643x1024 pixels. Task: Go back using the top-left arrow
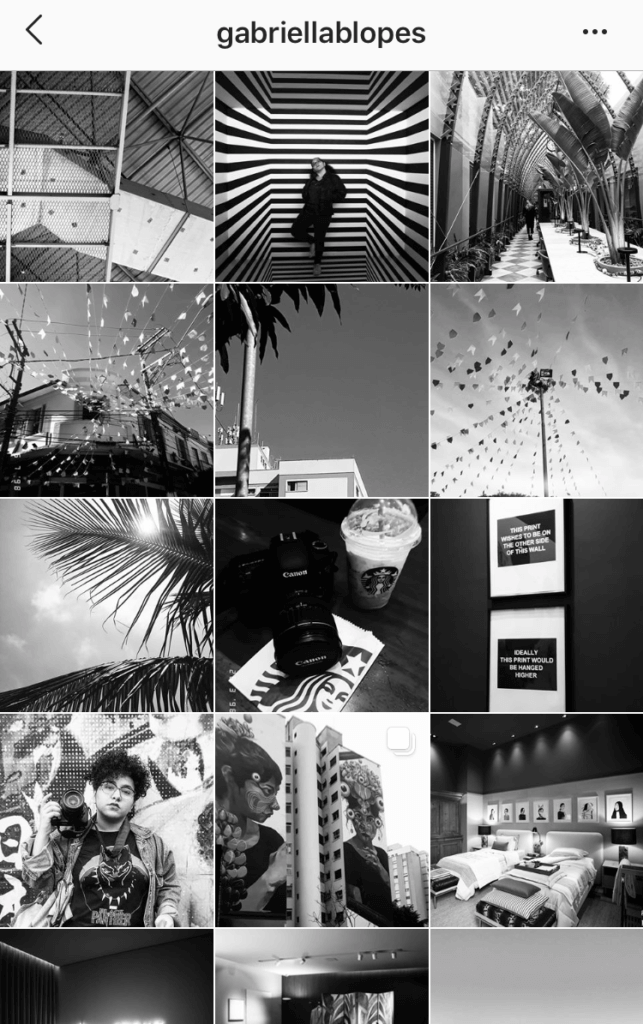[34, 31]
